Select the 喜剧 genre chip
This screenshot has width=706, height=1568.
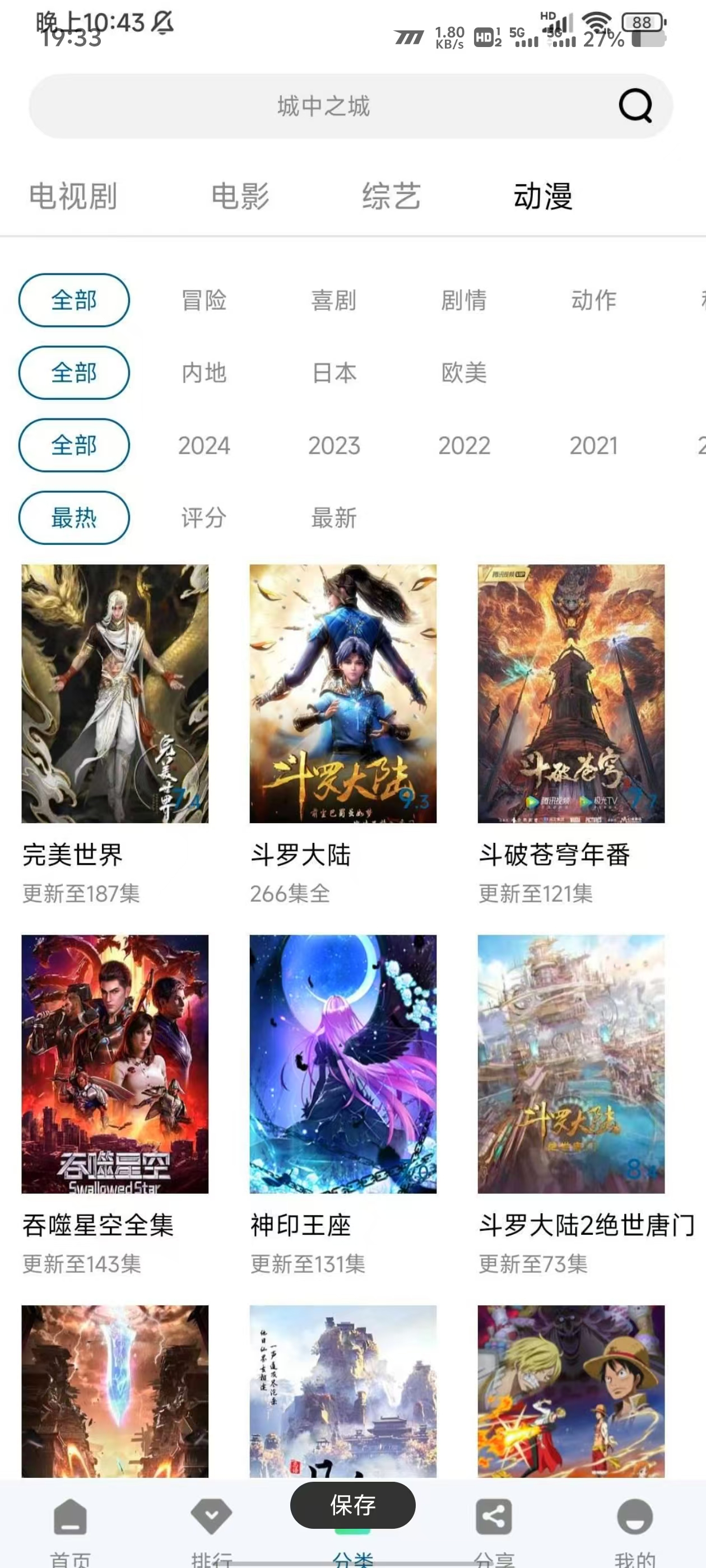(334, 300)
